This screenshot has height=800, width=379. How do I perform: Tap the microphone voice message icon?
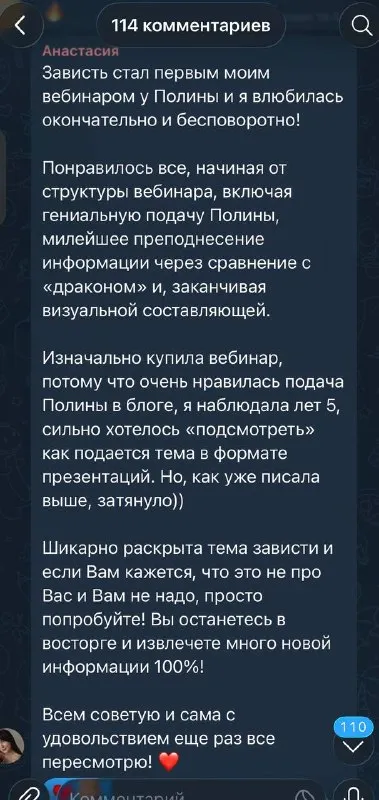point(353,791)
